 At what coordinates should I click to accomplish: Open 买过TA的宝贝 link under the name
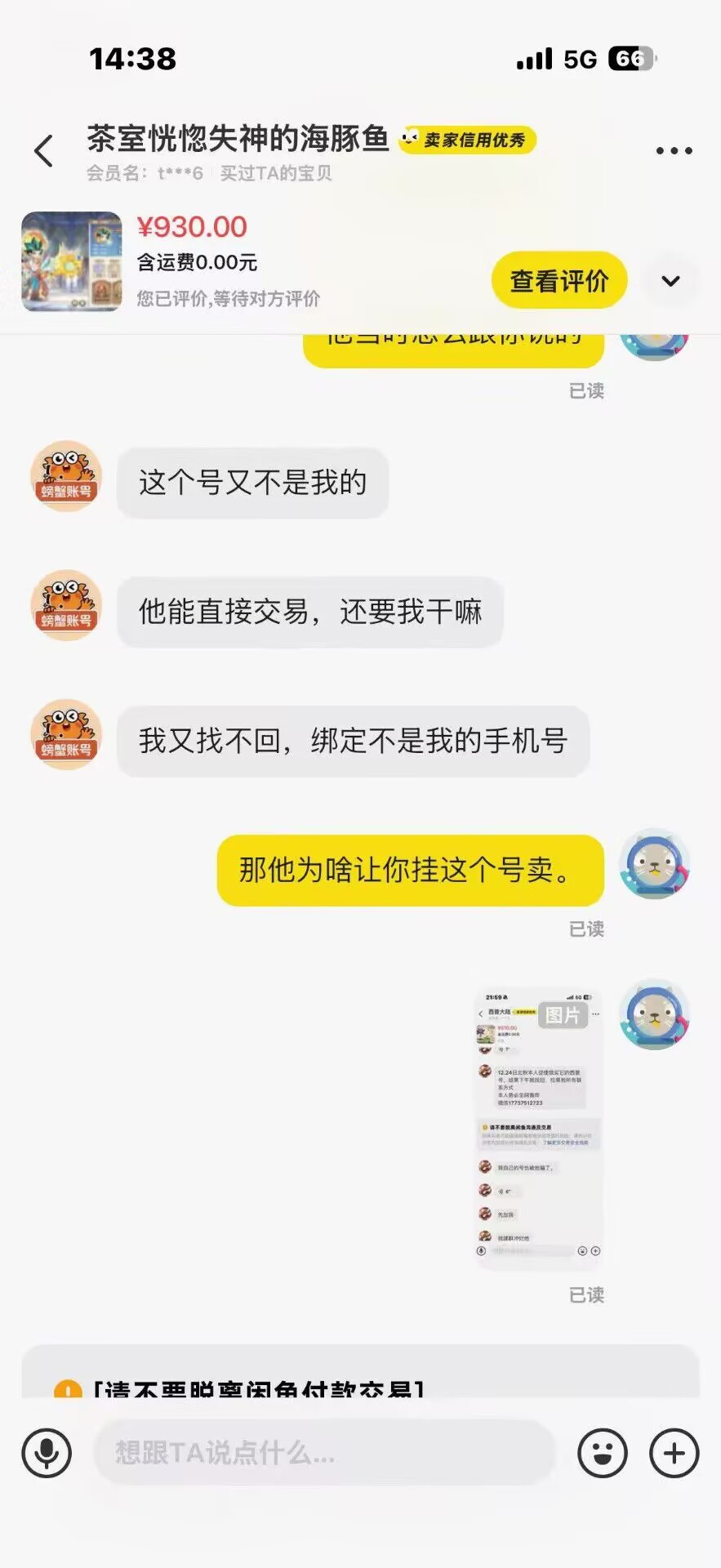[276, 173]
